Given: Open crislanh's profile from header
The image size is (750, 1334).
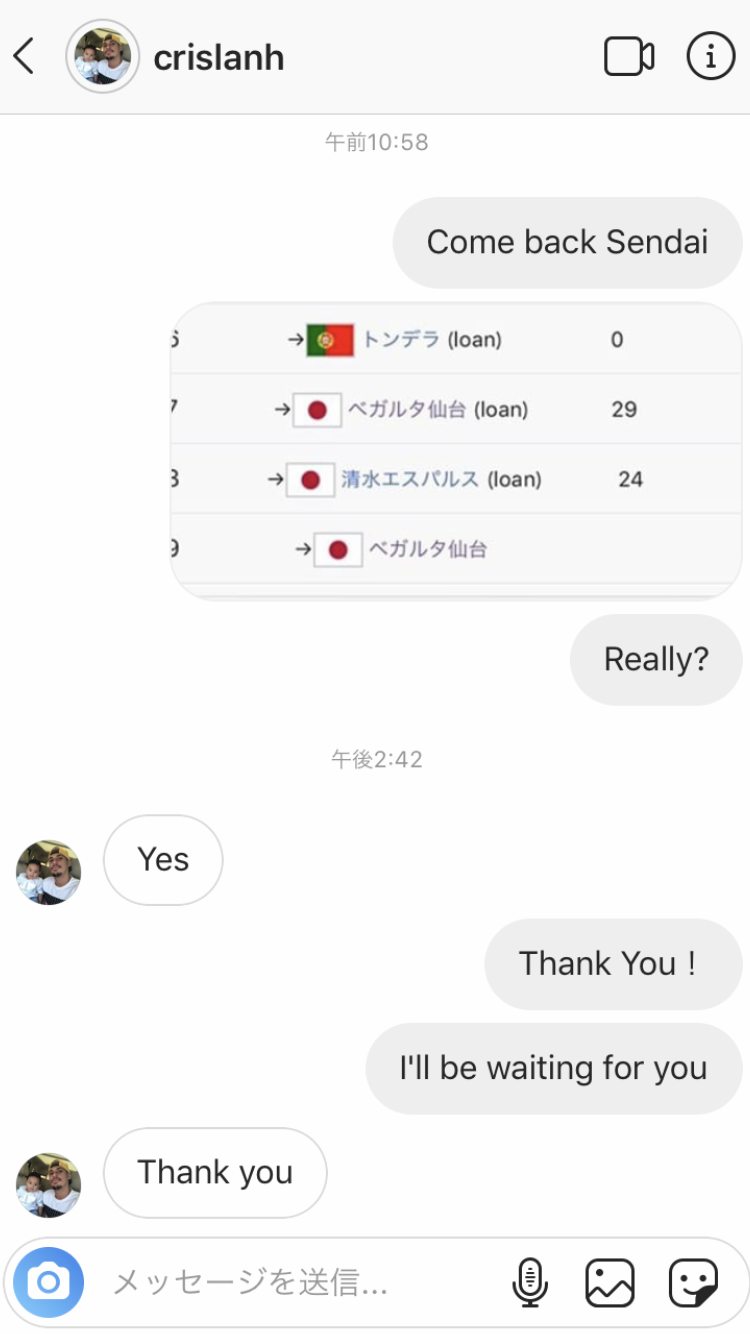Looking at the screenshot, I should tap(218, 57).
